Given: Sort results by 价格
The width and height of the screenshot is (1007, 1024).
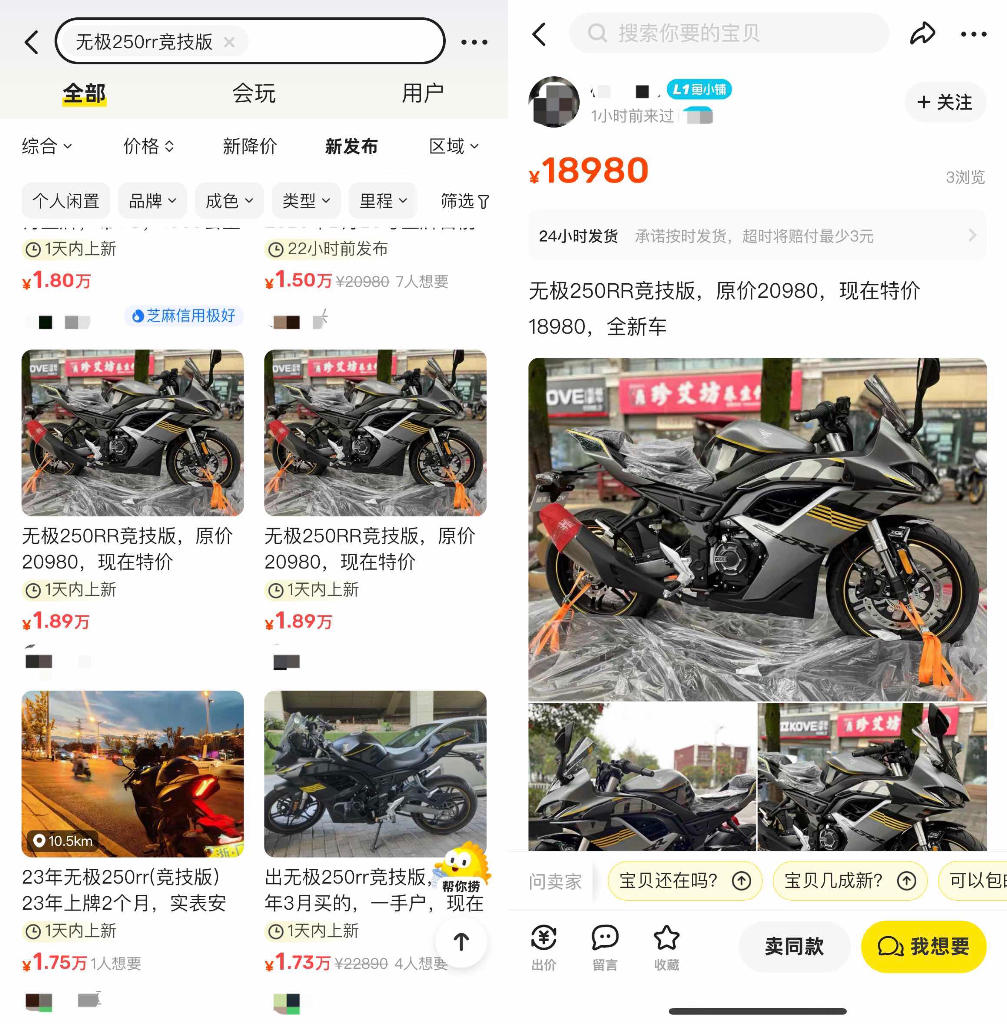Looking at the screenshot, I should [149, 146].
